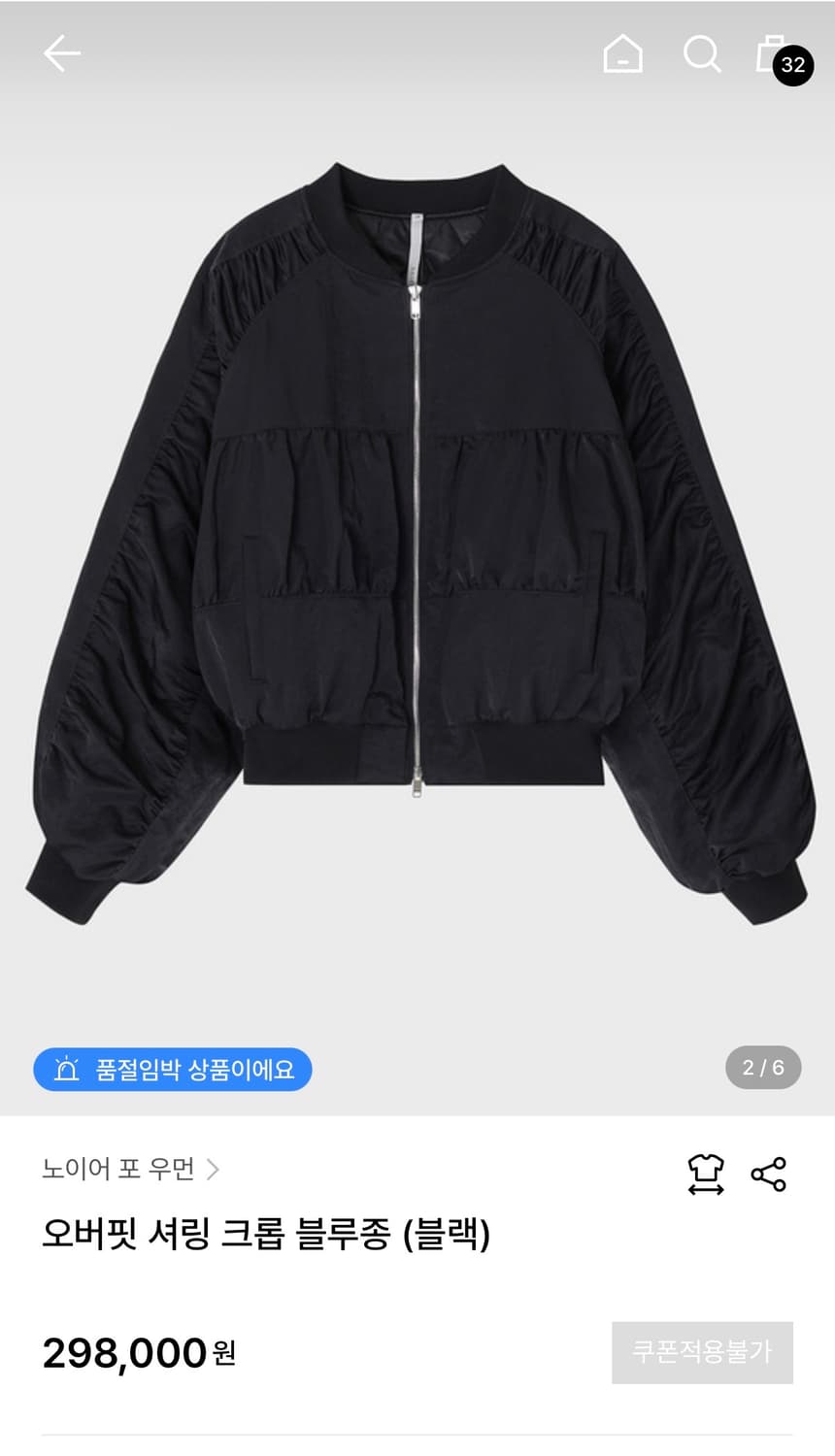The width and height of the screenshot is (835, 1456).
Task: Tap the search magnifier icon
Action: click(701, 53)
